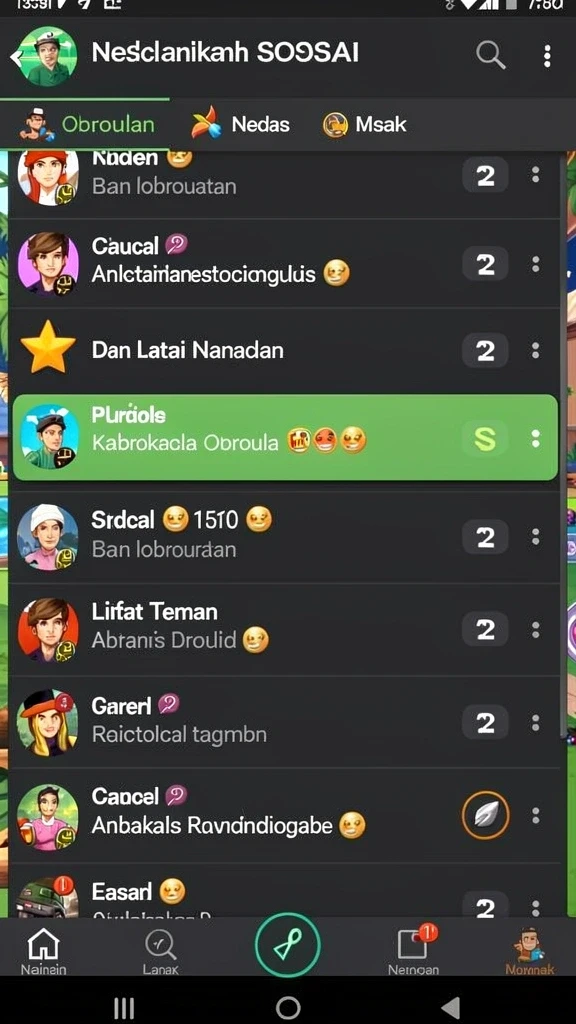Open the overflow menu in the top bar

click(547, 56)
